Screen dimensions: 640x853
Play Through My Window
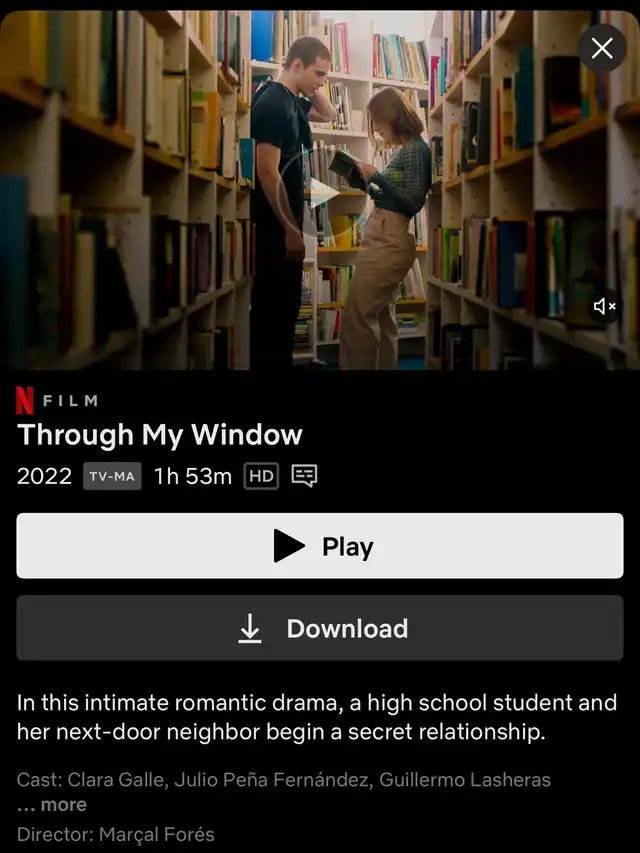320,546
